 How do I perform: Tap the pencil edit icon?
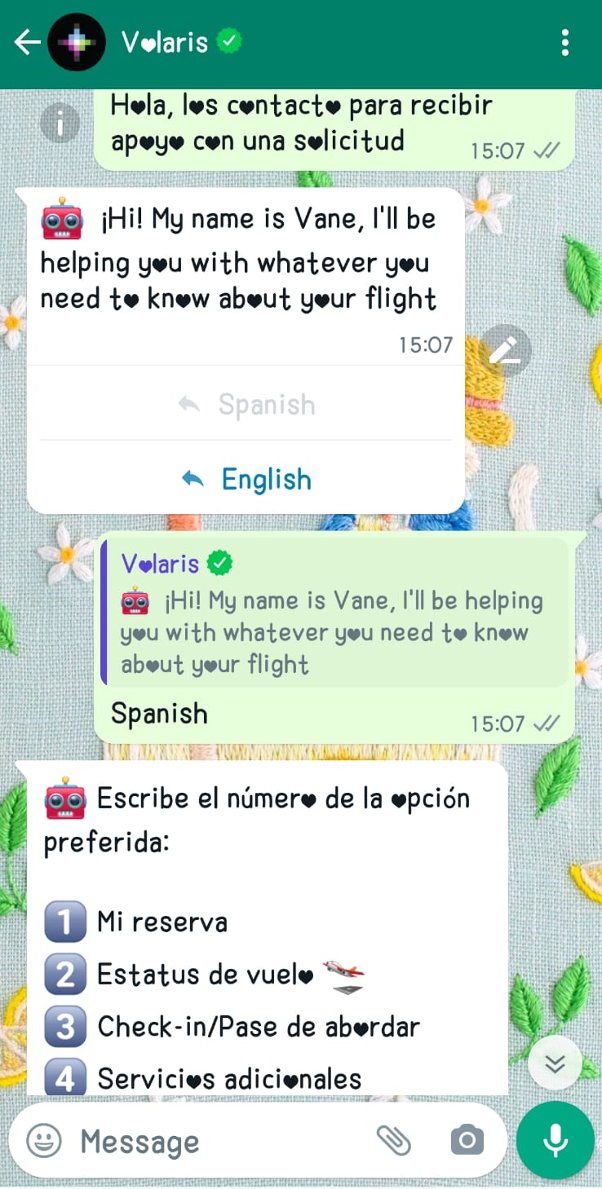tap(505, 350)
